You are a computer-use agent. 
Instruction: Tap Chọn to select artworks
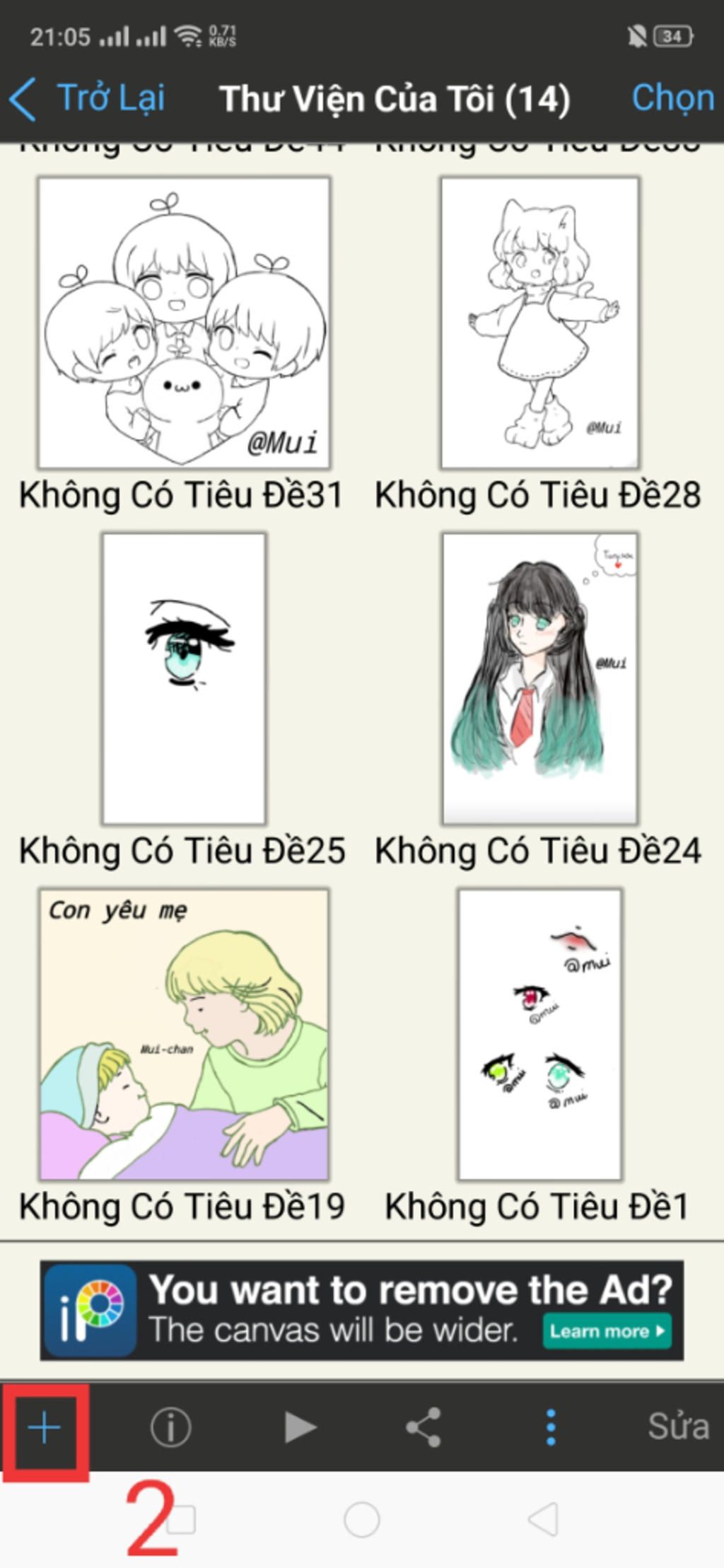click(672, 98)
